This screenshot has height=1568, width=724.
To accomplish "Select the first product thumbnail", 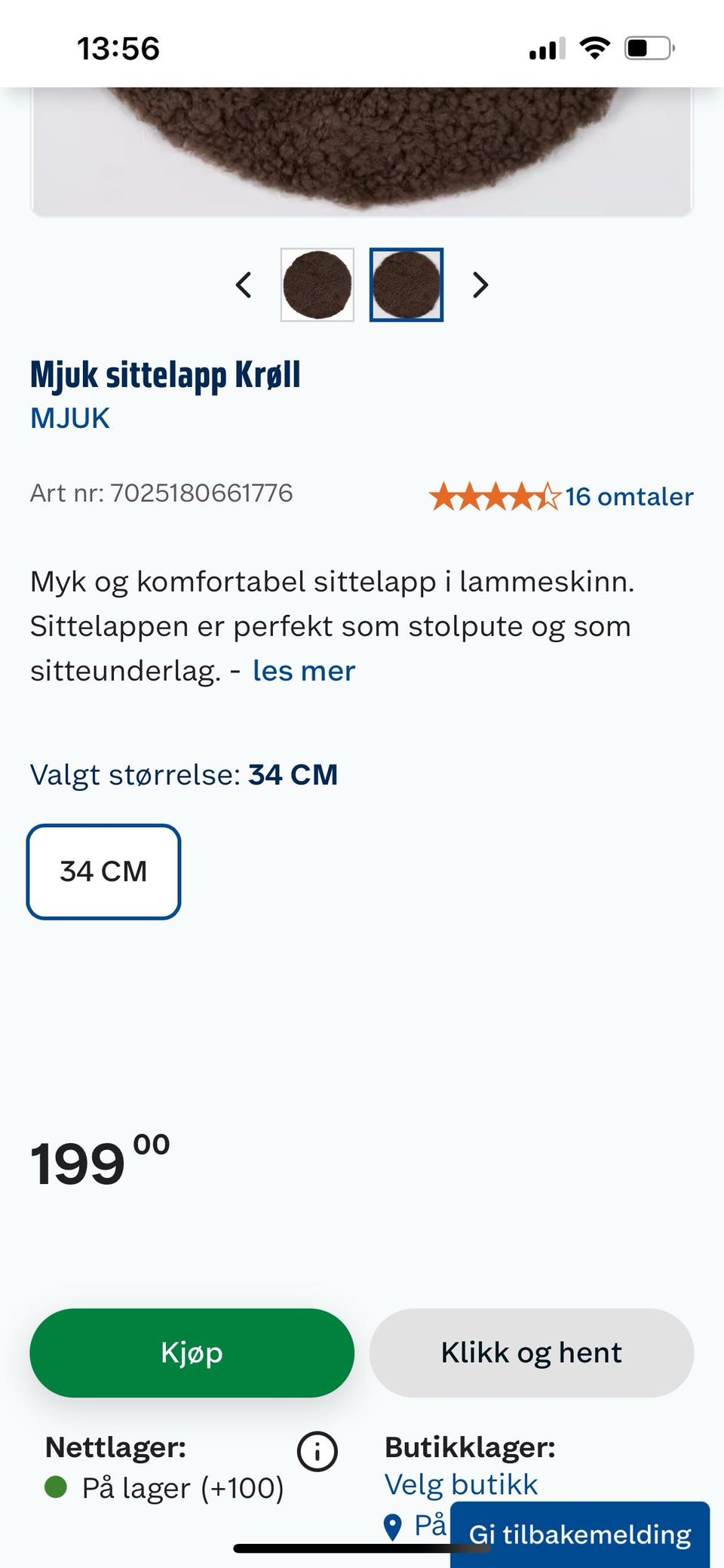I will [318, 284].
